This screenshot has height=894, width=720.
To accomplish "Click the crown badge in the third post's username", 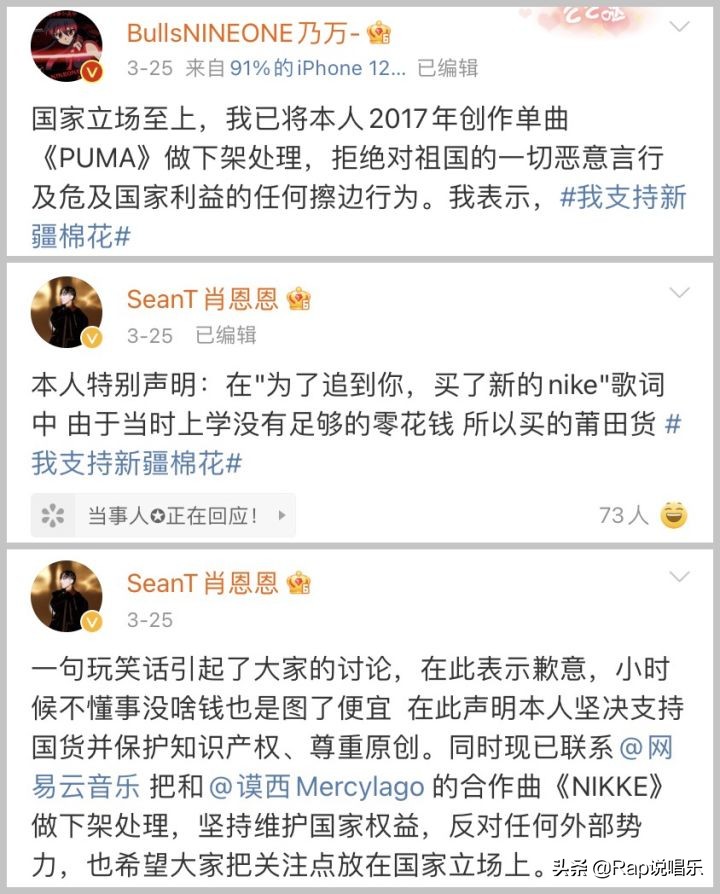I will (299, 585).
